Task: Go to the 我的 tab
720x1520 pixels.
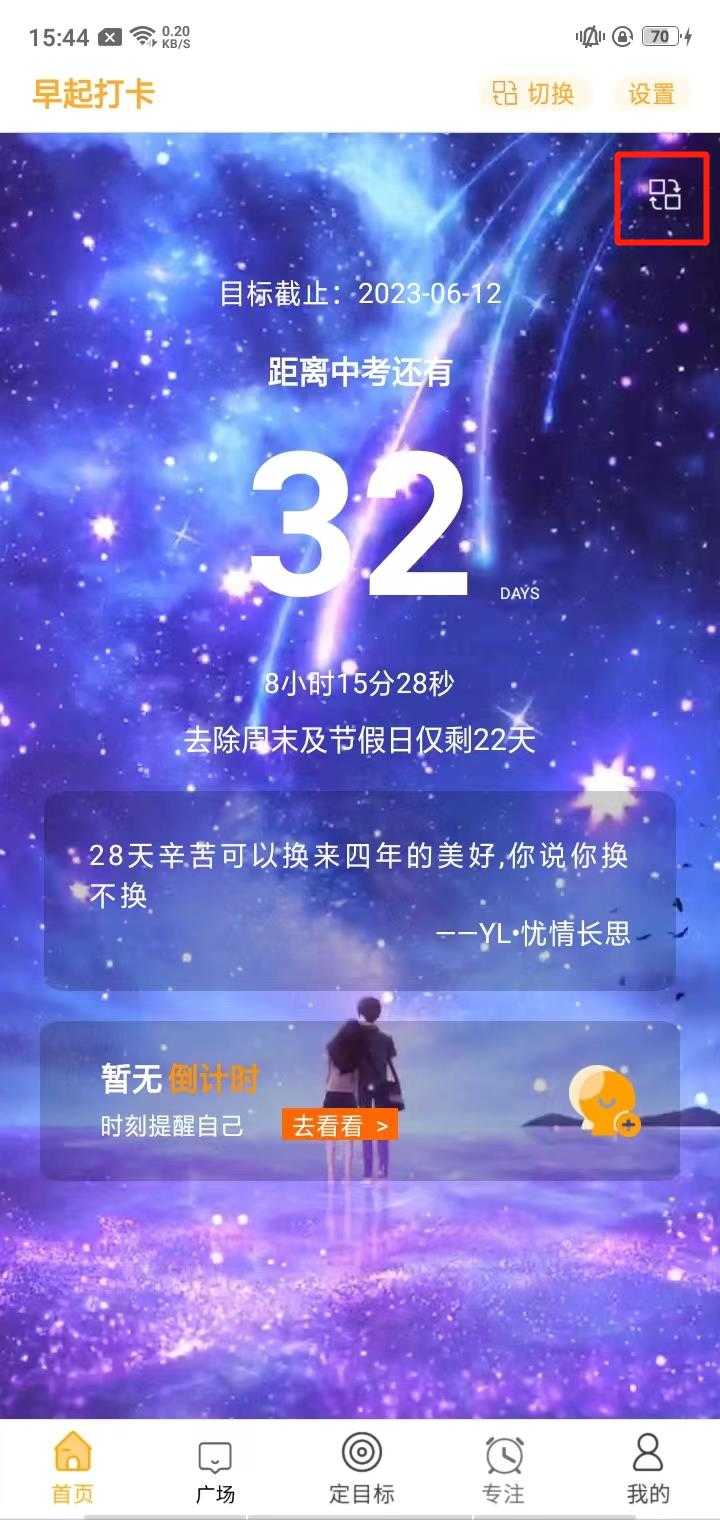Action: tap(648, 1470)
